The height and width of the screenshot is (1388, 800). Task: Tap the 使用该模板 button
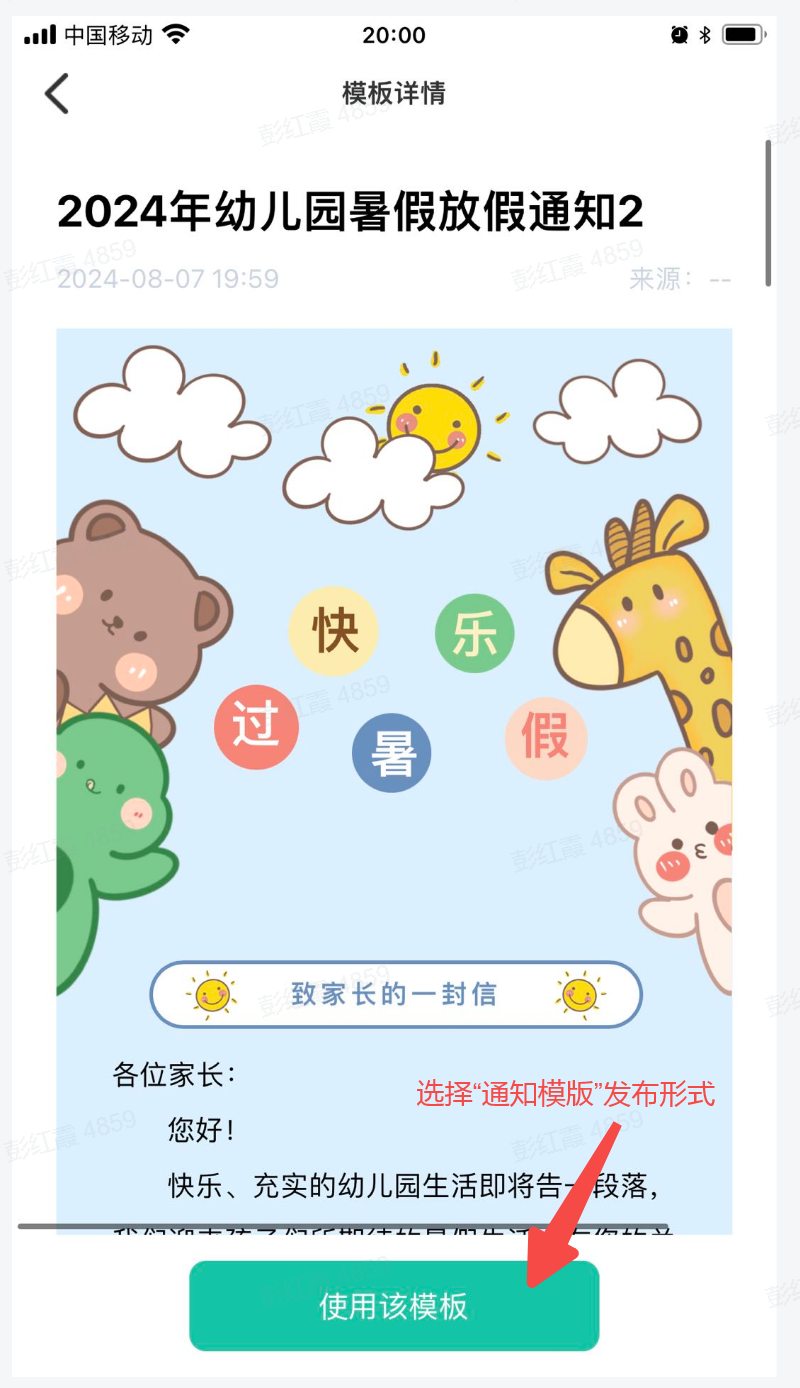[x=393, y=1306]
